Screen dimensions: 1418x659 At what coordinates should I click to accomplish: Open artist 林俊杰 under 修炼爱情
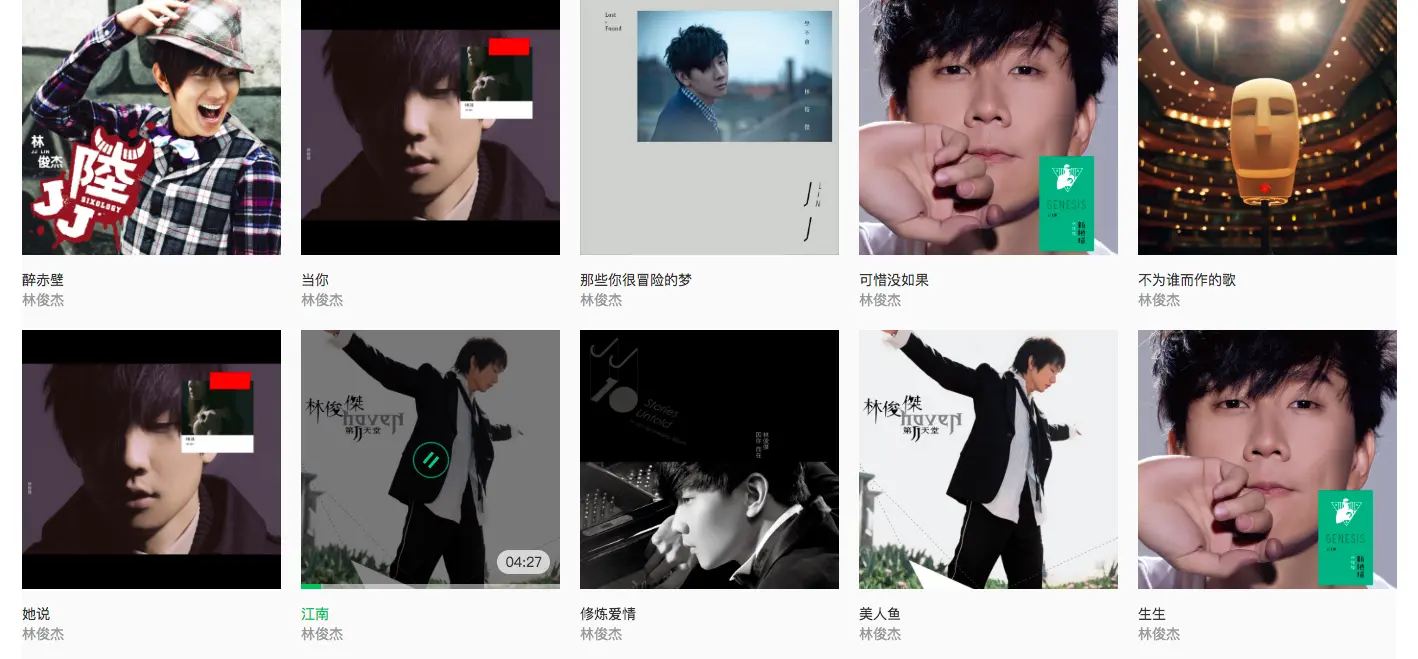(601, 634)
